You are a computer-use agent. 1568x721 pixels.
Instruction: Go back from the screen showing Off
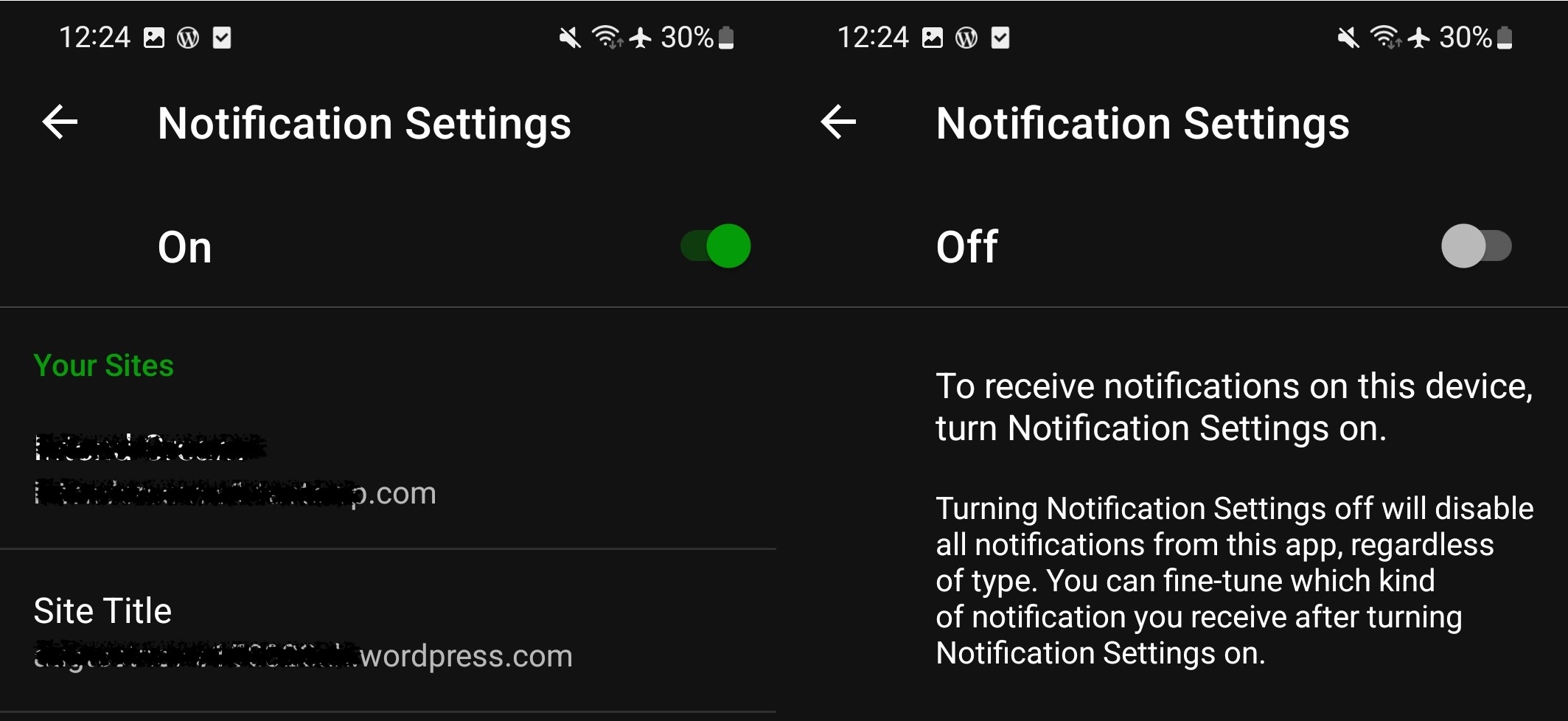coord(839,122)
